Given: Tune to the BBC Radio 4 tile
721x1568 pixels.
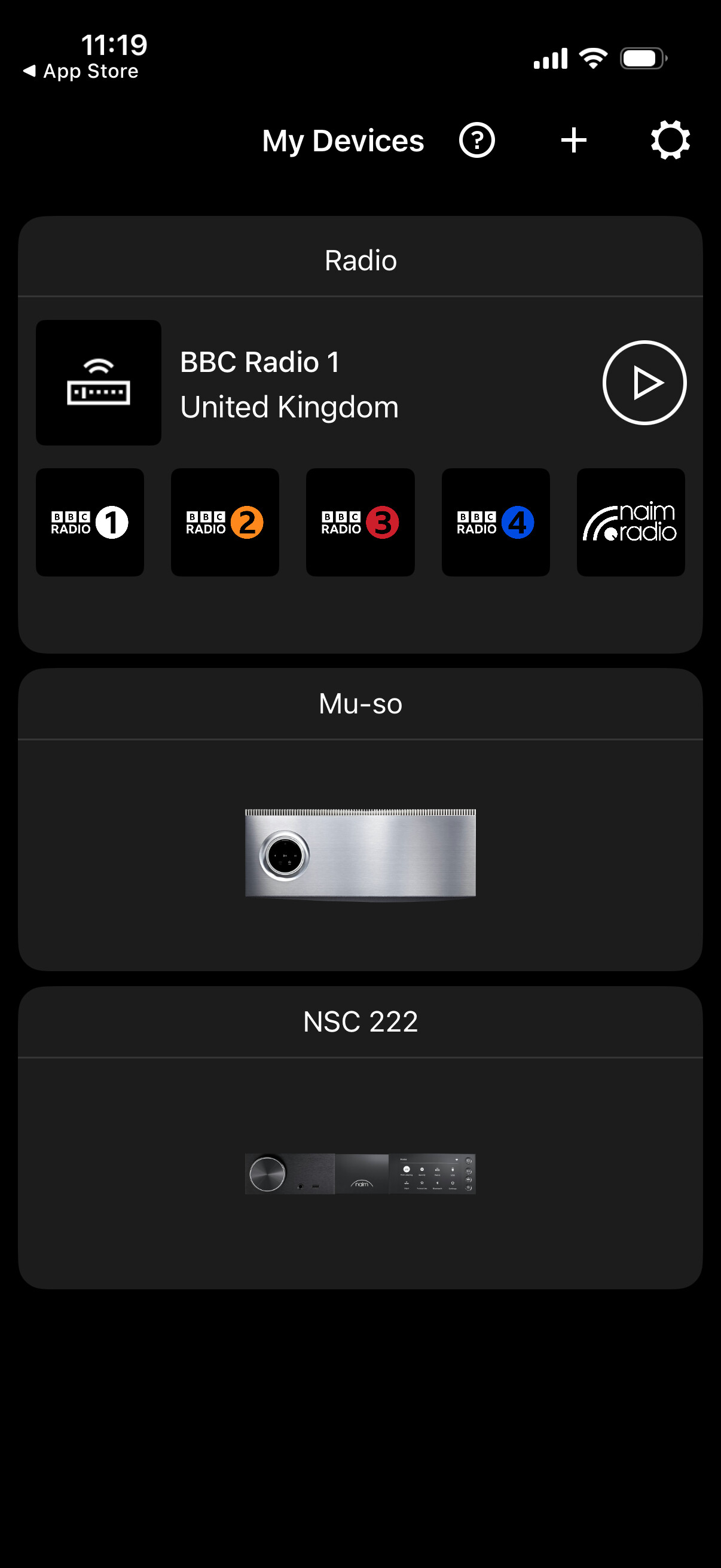Looking at the screenshot, I should 495,522.
